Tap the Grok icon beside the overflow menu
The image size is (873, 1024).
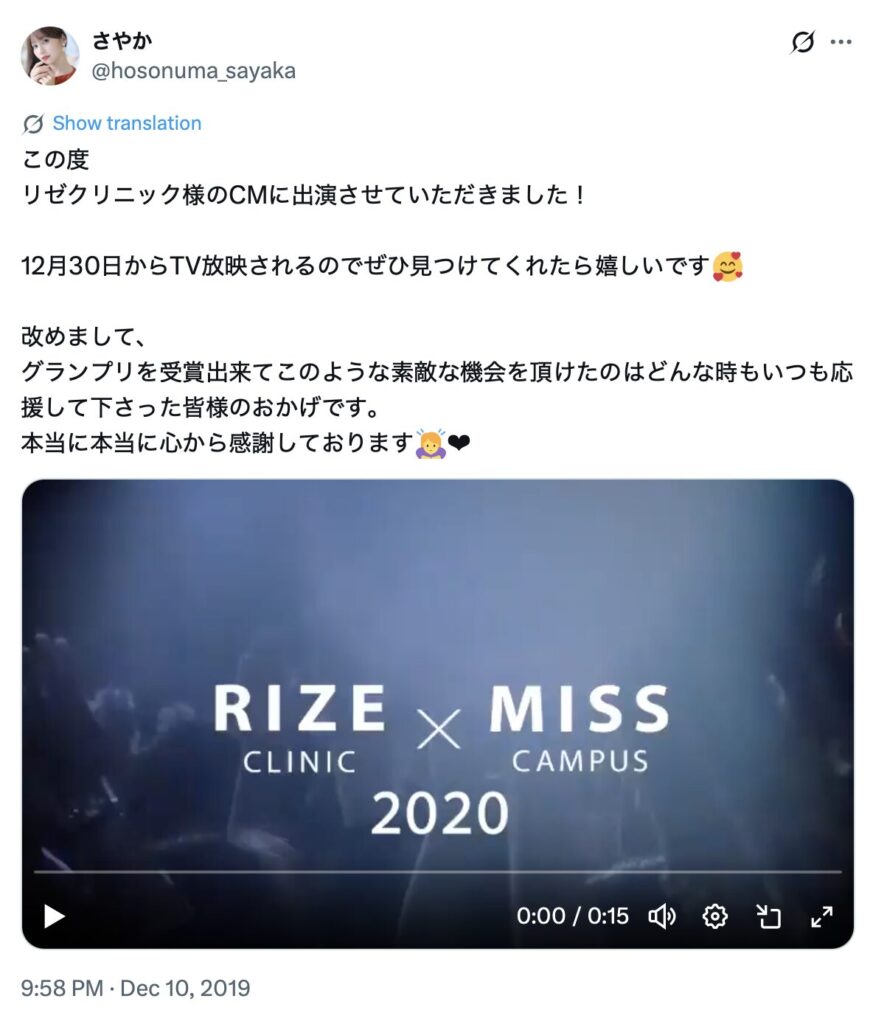click(x=801, y=42)
